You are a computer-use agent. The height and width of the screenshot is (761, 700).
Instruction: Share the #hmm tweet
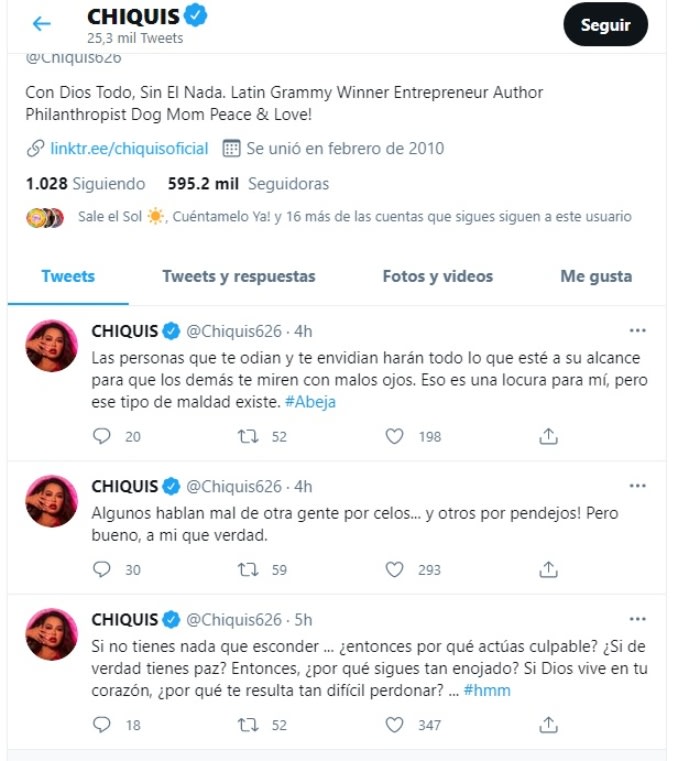tap(548, 724)
